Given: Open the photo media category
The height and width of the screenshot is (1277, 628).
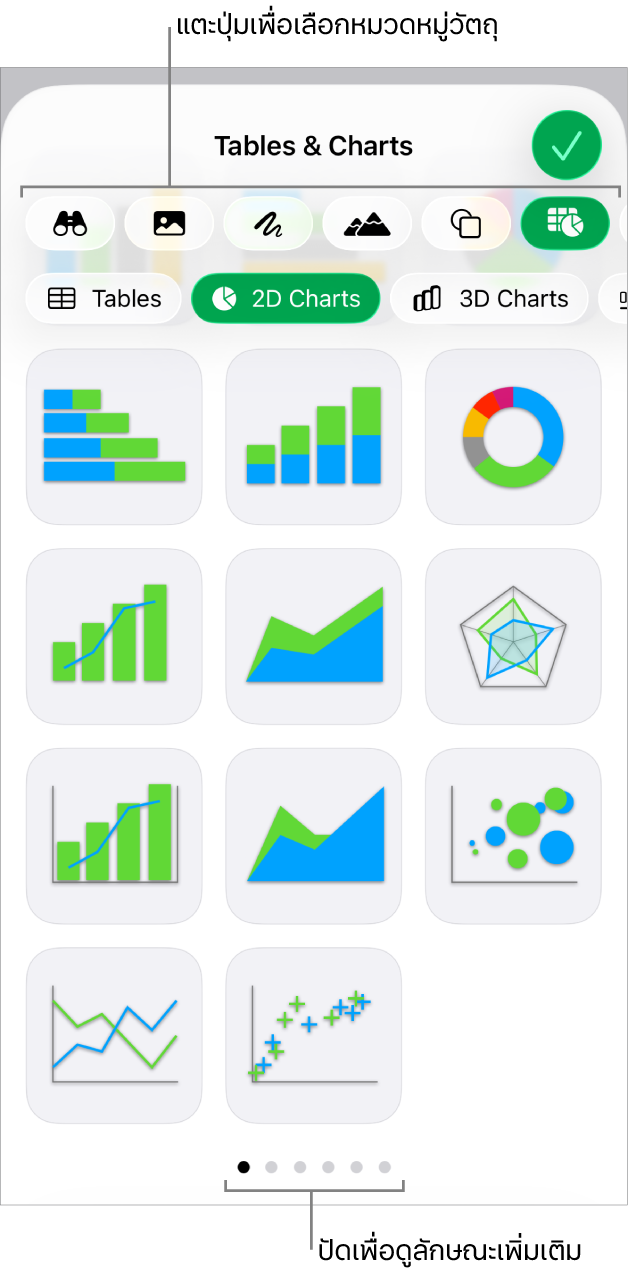Looking at the screenshot, I should [x=169, y=223].
